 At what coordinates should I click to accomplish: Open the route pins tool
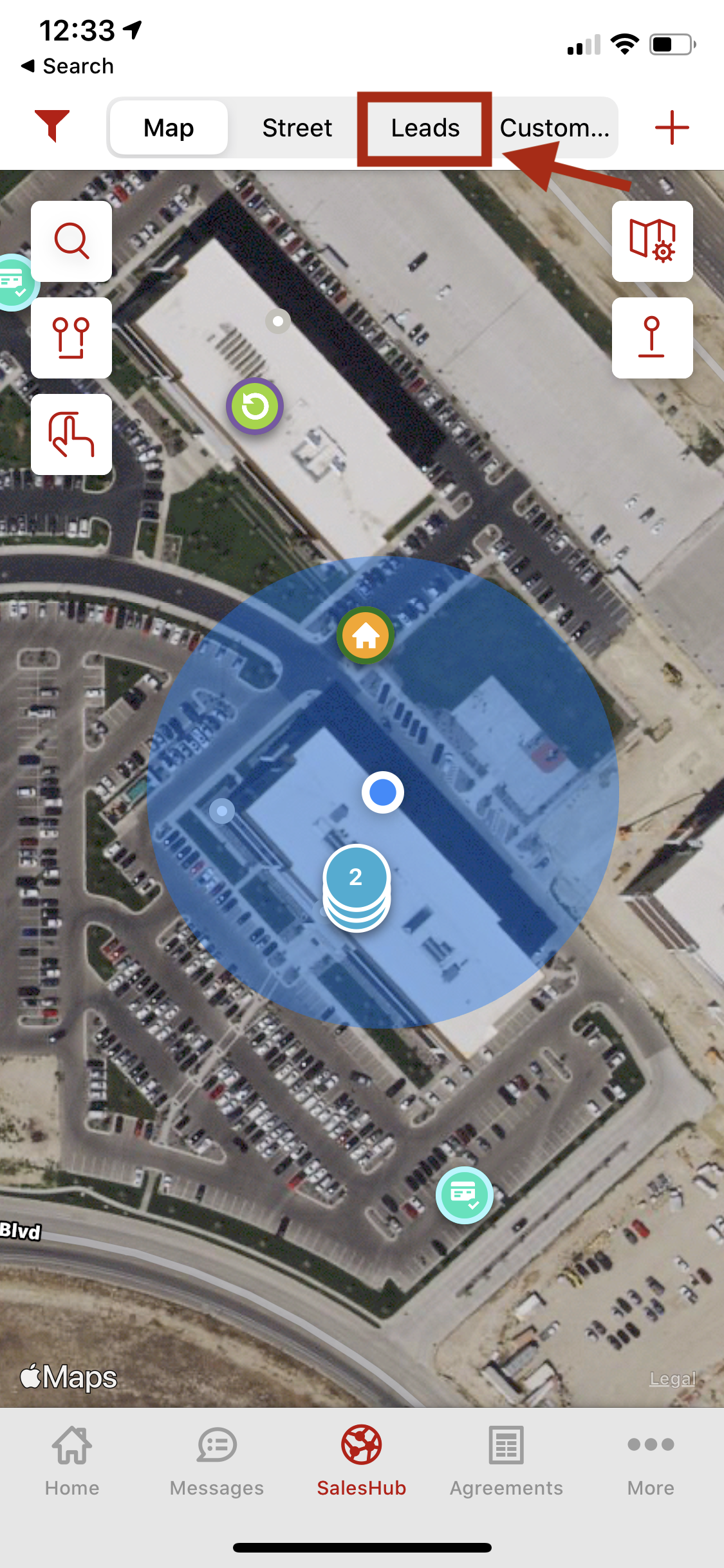pyautogui.click(x=71, y=338)
